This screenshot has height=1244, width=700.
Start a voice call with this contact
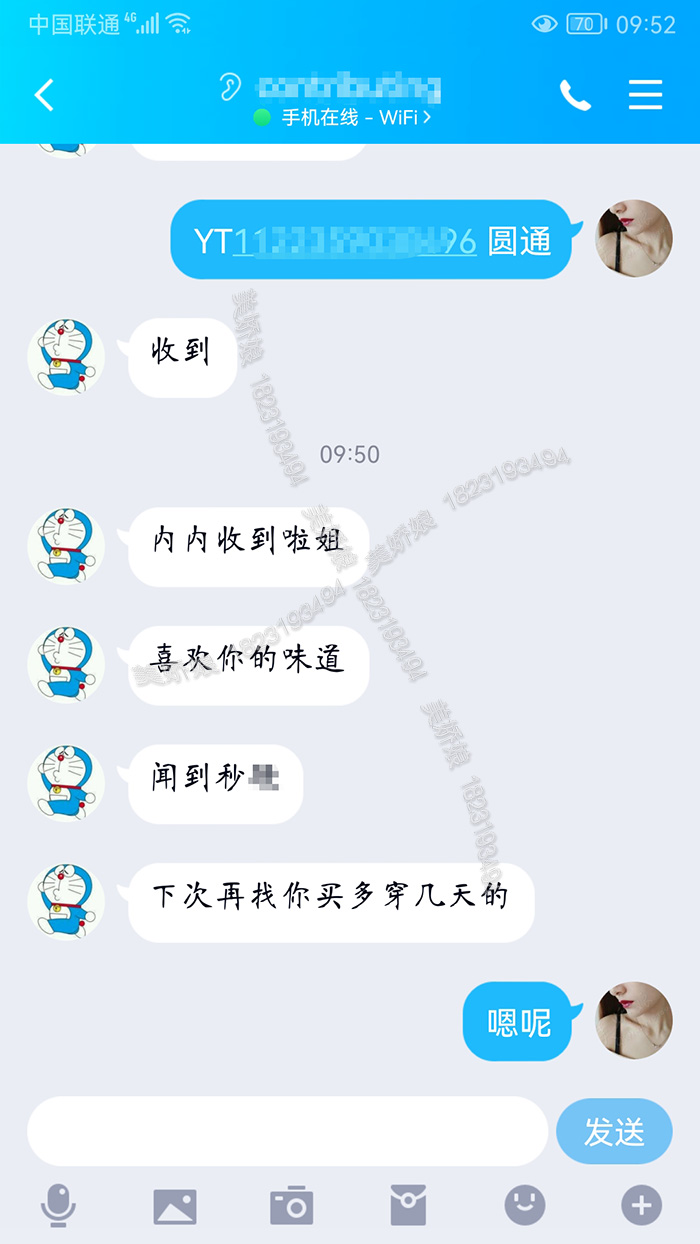[x=575, y=95]
